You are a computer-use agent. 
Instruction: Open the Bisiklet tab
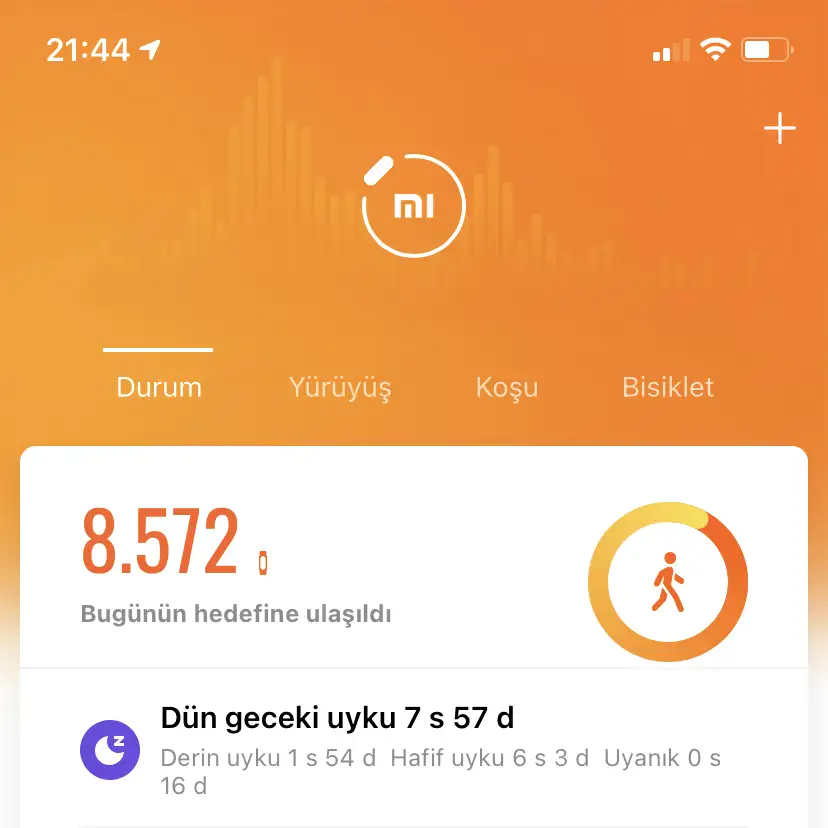pyautogui.click(x=668, y=387)
